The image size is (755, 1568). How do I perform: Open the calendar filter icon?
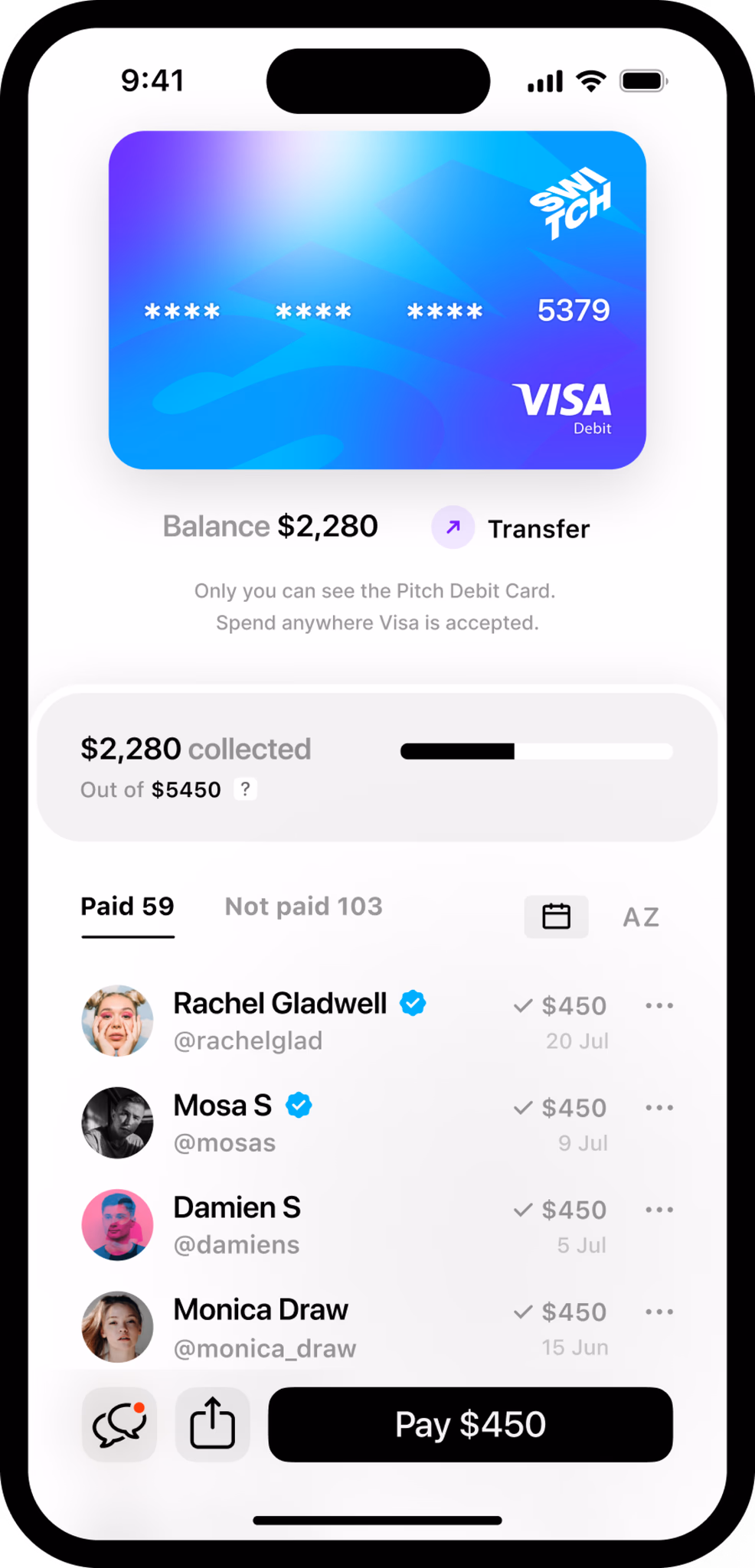pyautogui.click(x=556, y=916)
